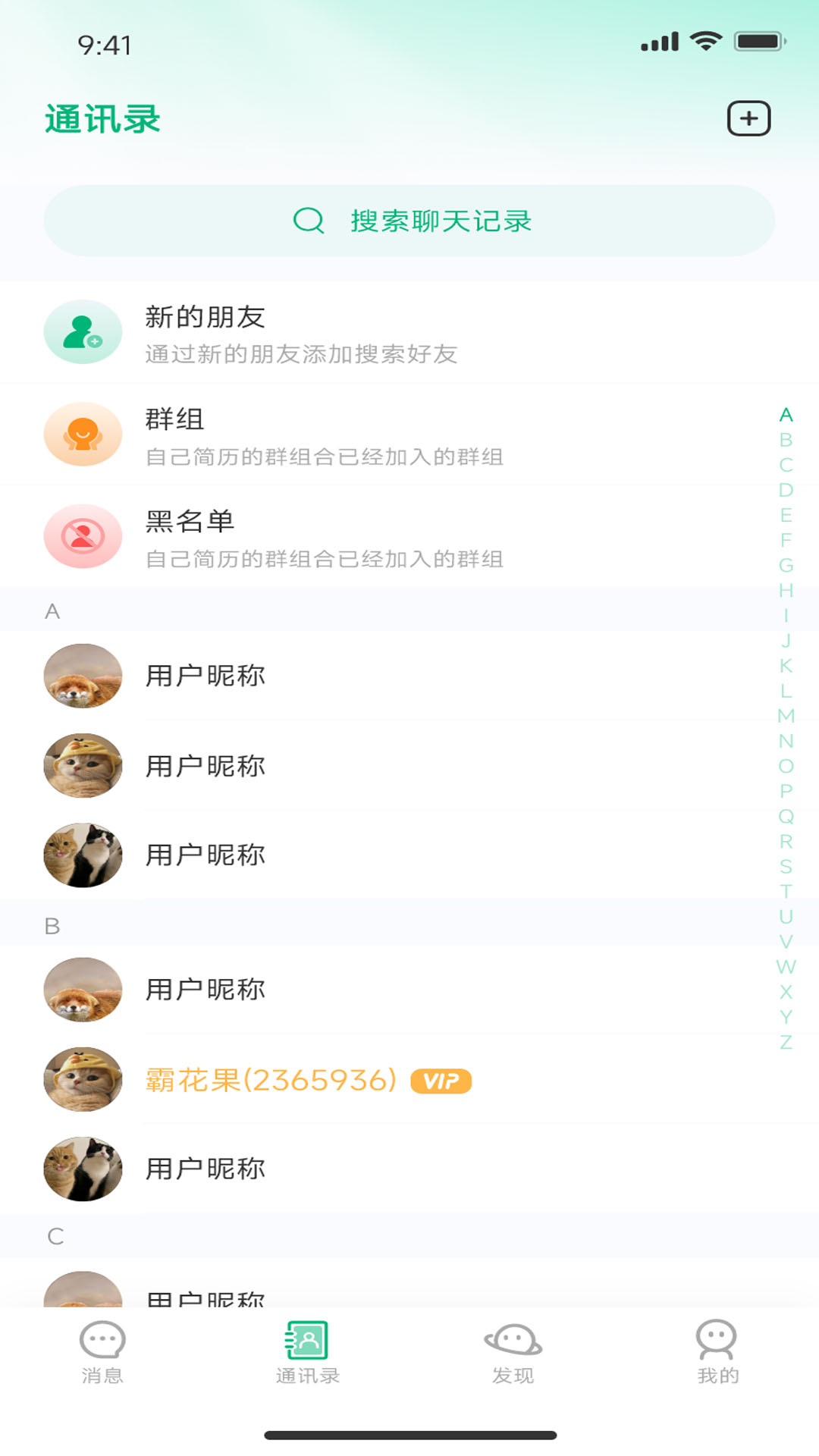This screenshot has width=819, height=1456.
Task: Open the 群组 (Groups) icon
Action: point(83,434)
